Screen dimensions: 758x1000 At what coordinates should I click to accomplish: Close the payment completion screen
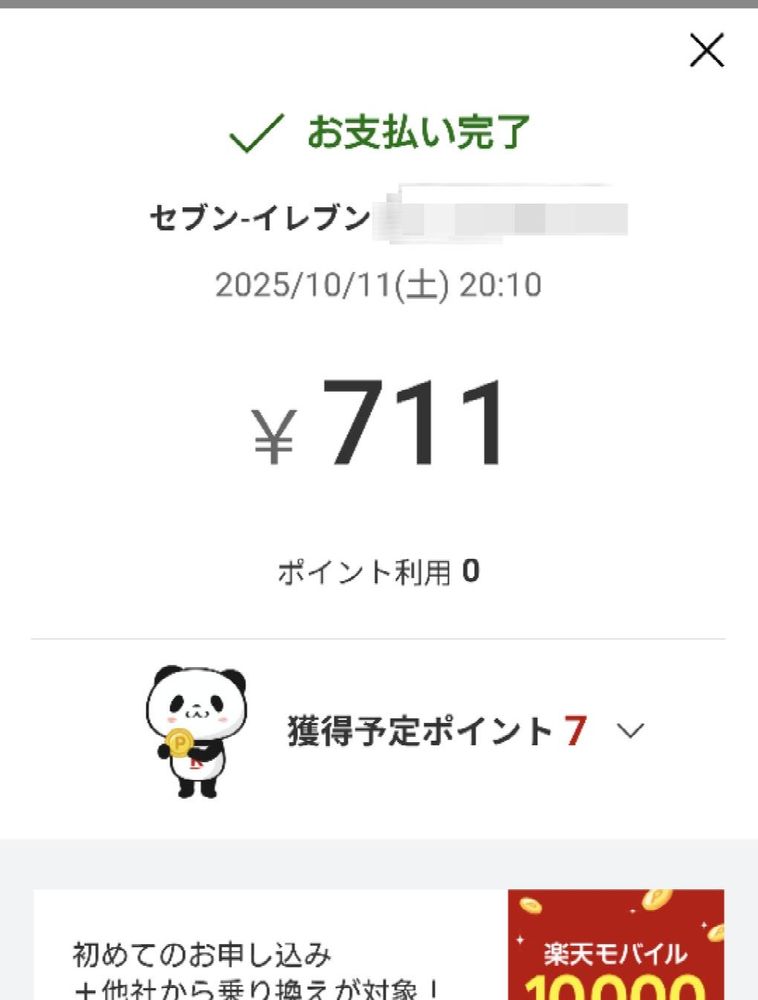[707, 50]
